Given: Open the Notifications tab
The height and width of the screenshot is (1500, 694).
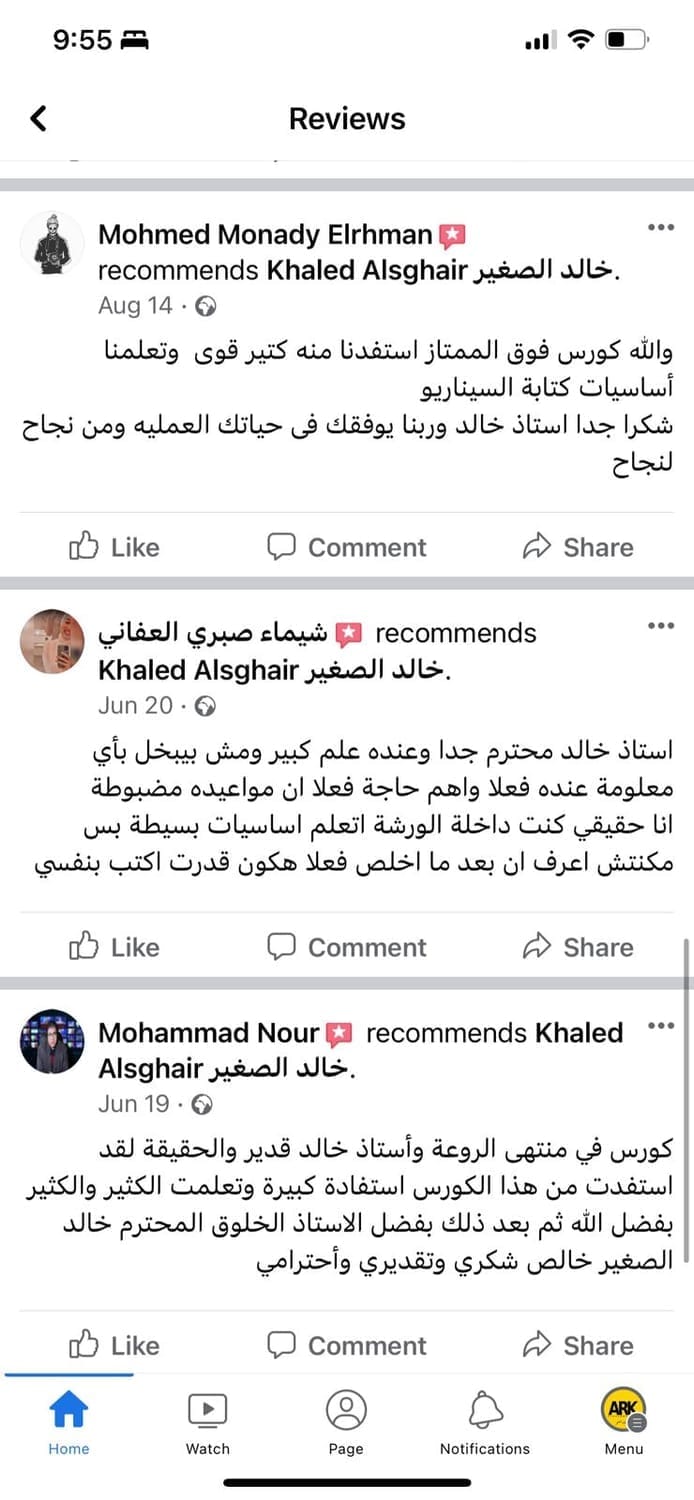Looking at the screenshot, I should pyautogui.click(x=485, y=1422).
